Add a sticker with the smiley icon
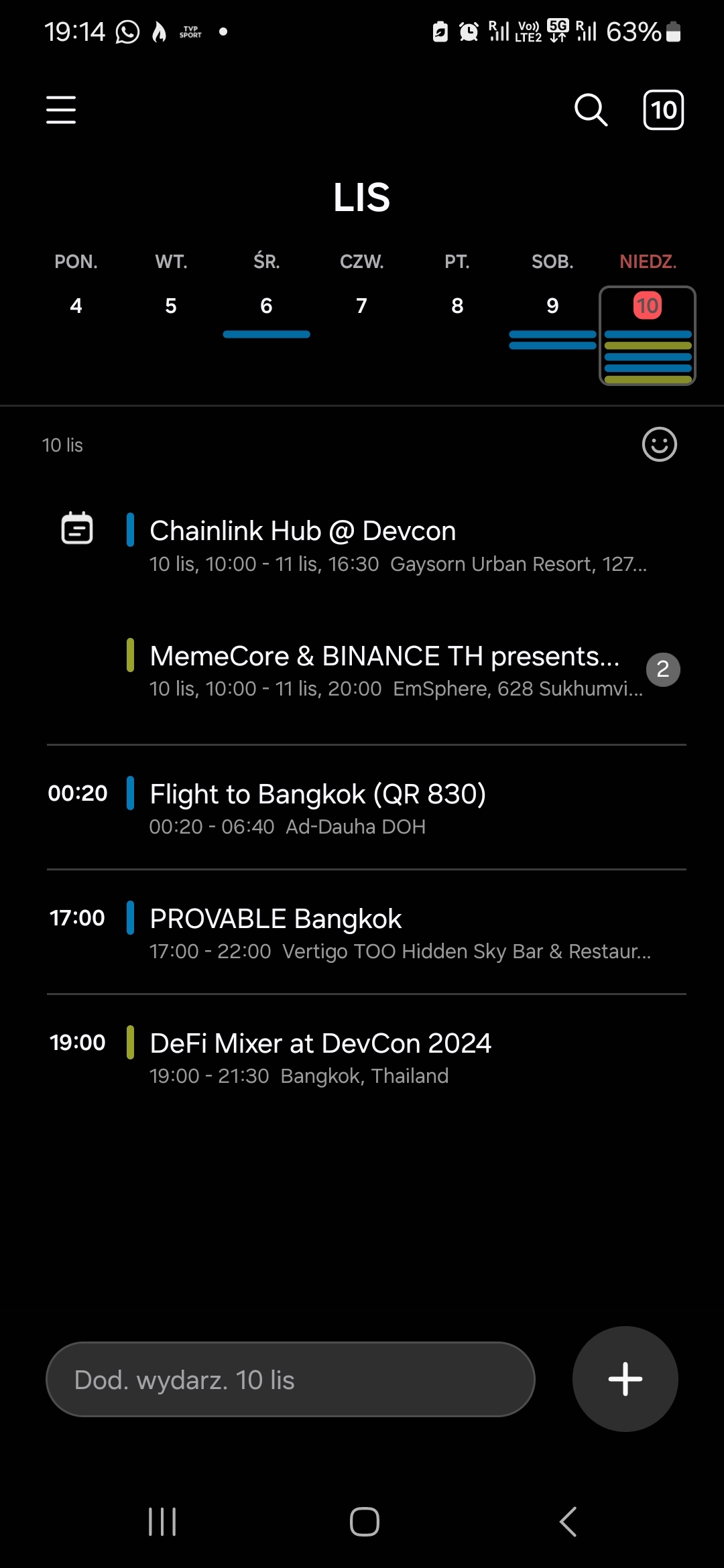Screen dimensions: 724x1568 (x=659, y=445)
